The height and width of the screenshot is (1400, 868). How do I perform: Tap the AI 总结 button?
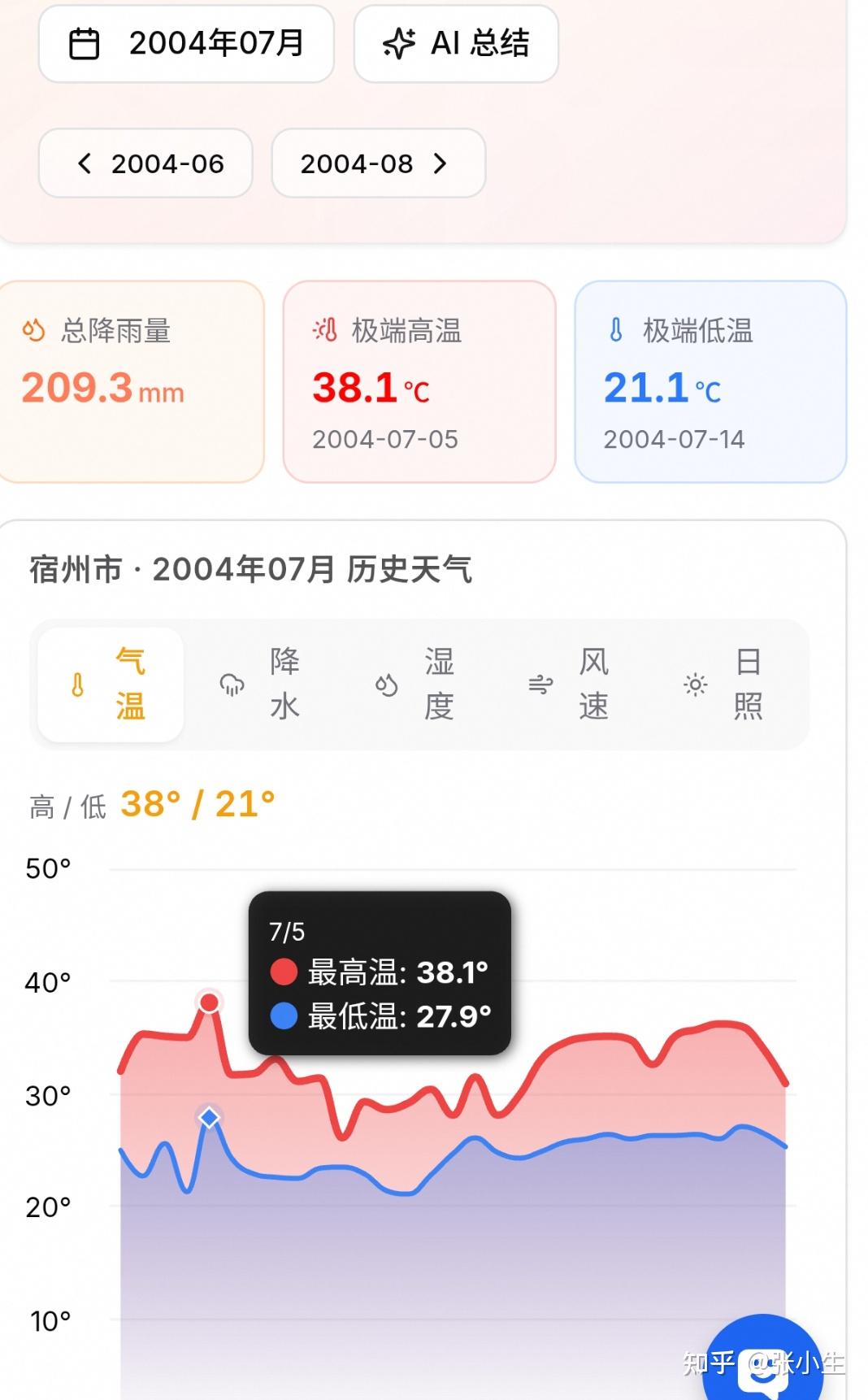pyautogui.click(x=456, y=43)
